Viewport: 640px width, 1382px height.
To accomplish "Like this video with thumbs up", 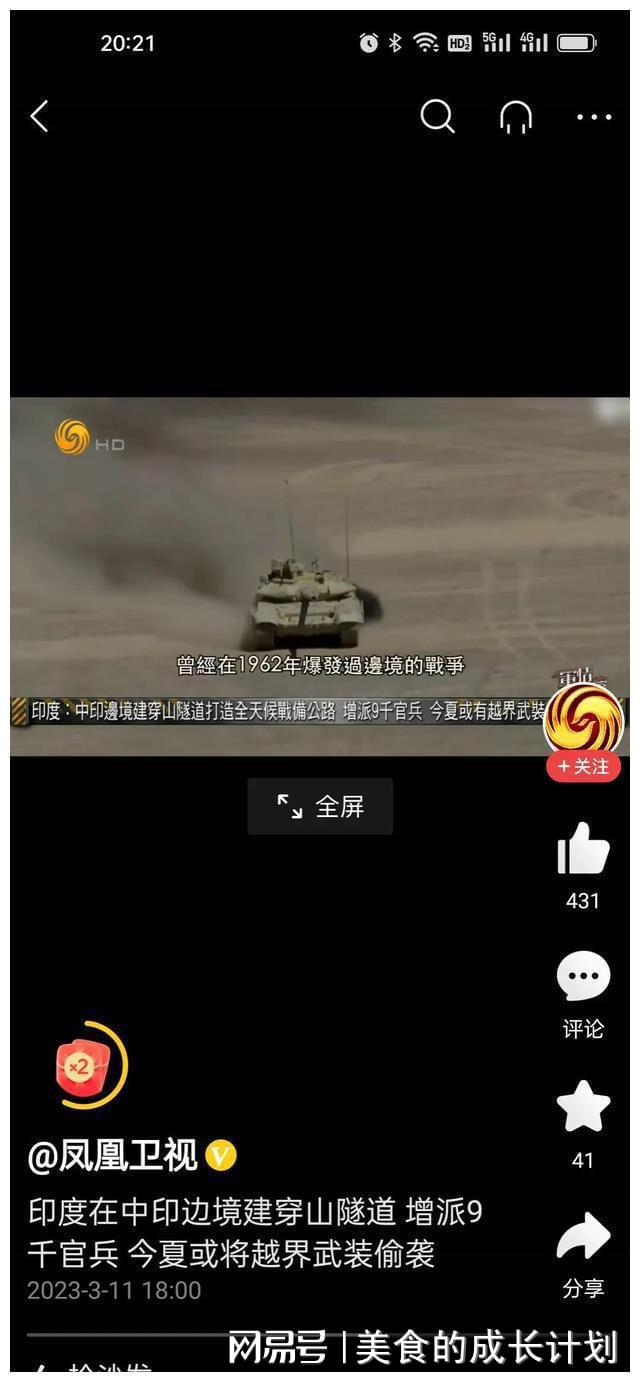I will click(583, 850).
